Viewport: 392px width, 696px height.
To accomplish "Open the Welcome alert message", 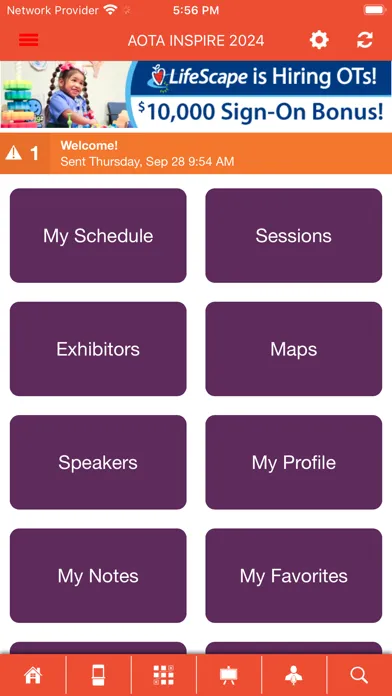I will point(196,153).
